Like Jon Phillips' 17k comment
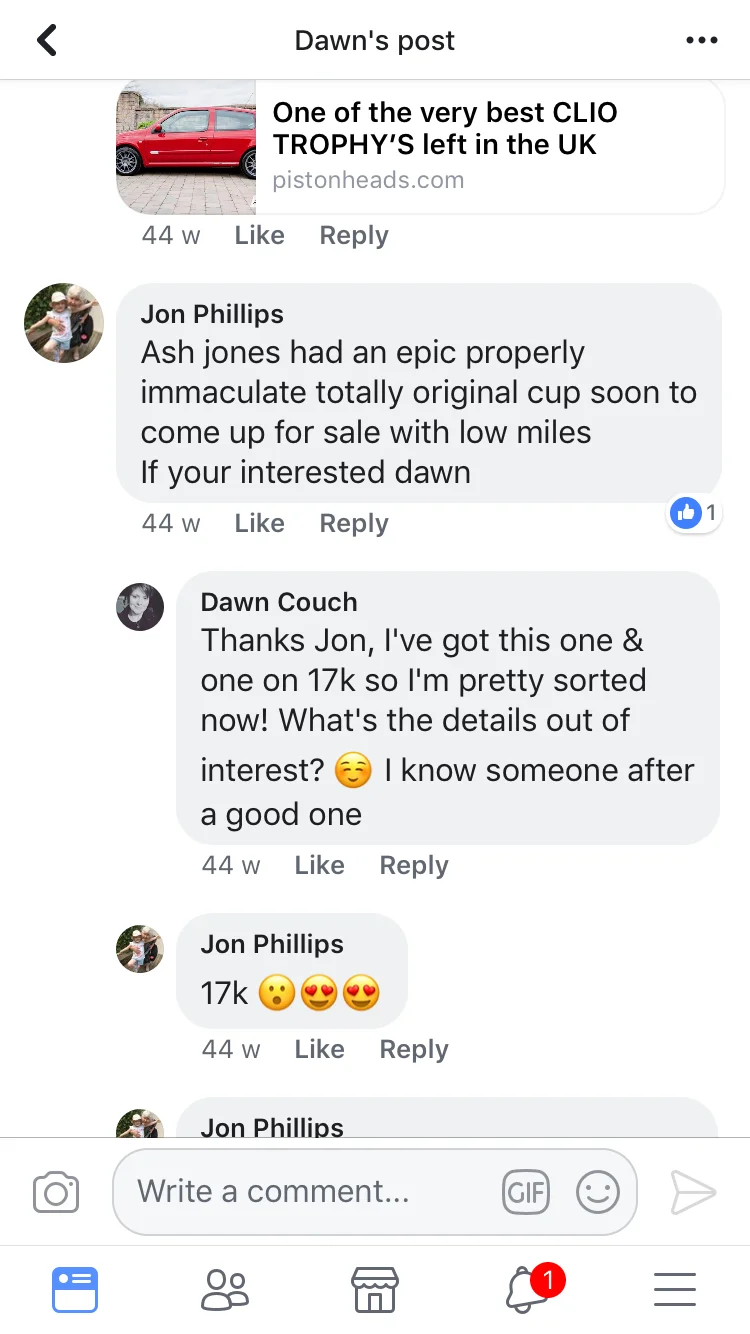The image size is (750, 1334). [319, 1049]
